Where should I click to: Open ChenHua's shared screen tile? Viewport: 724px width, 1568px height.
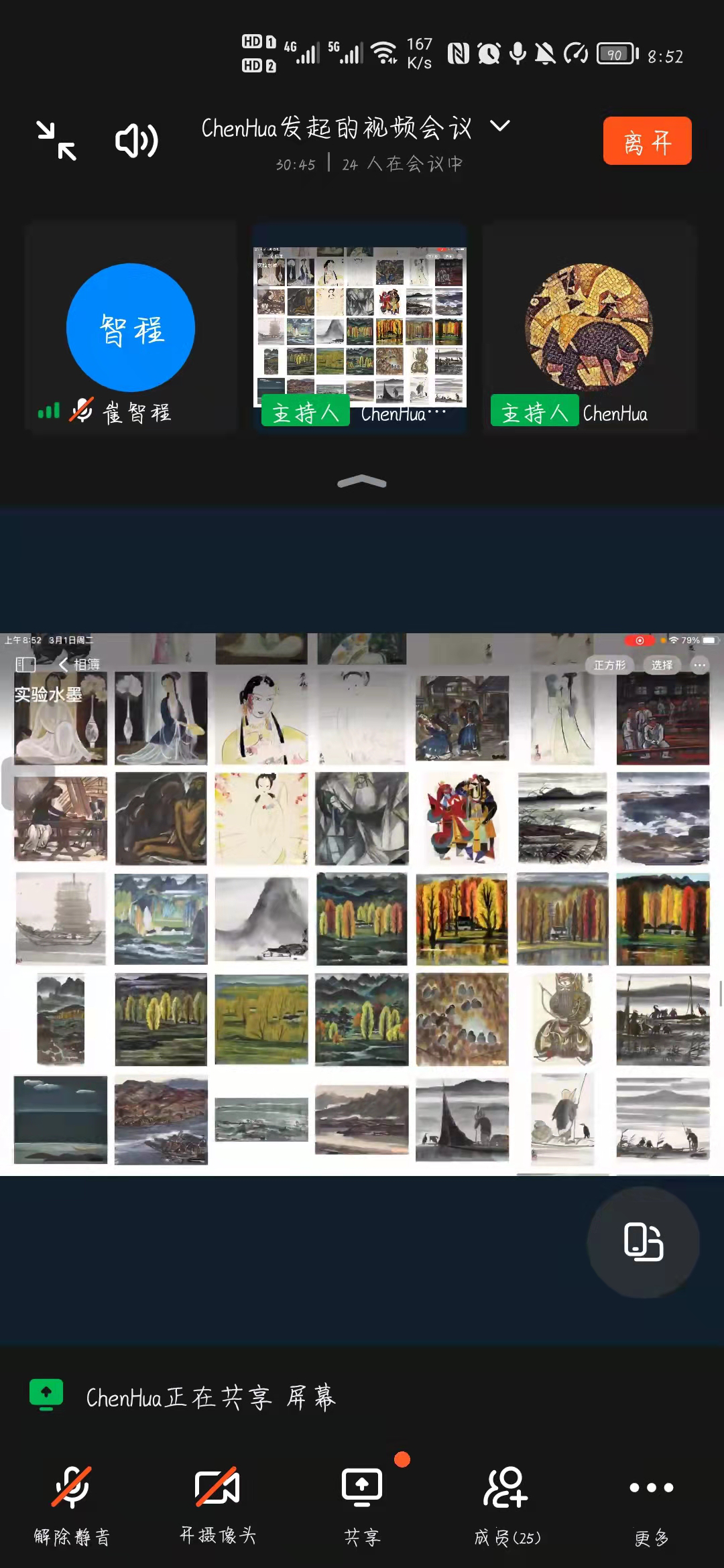(x=360, y=328)
